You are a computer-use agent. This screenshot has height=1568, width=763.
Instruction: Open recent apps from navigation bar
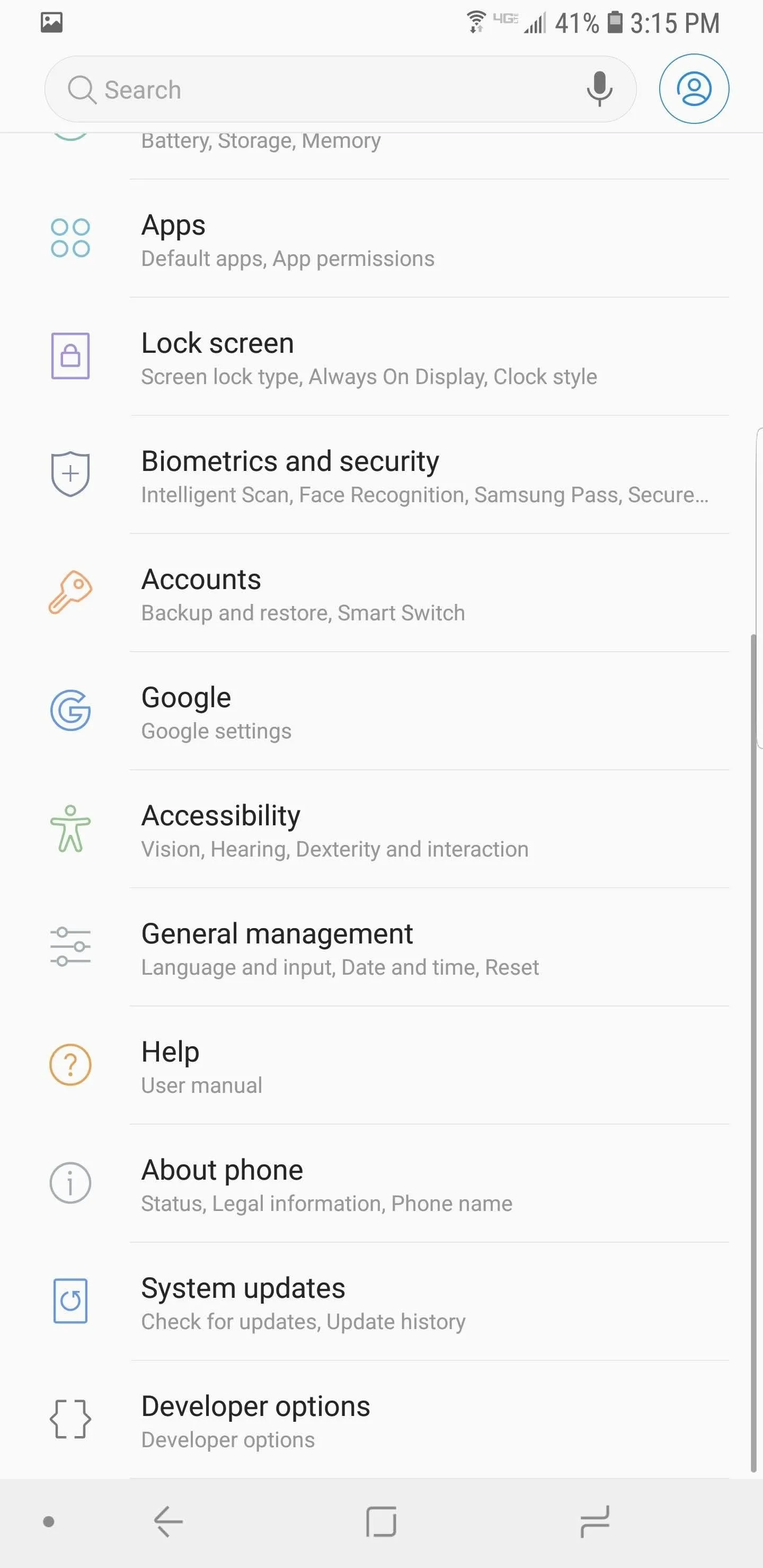click(x=595, y=1522)
